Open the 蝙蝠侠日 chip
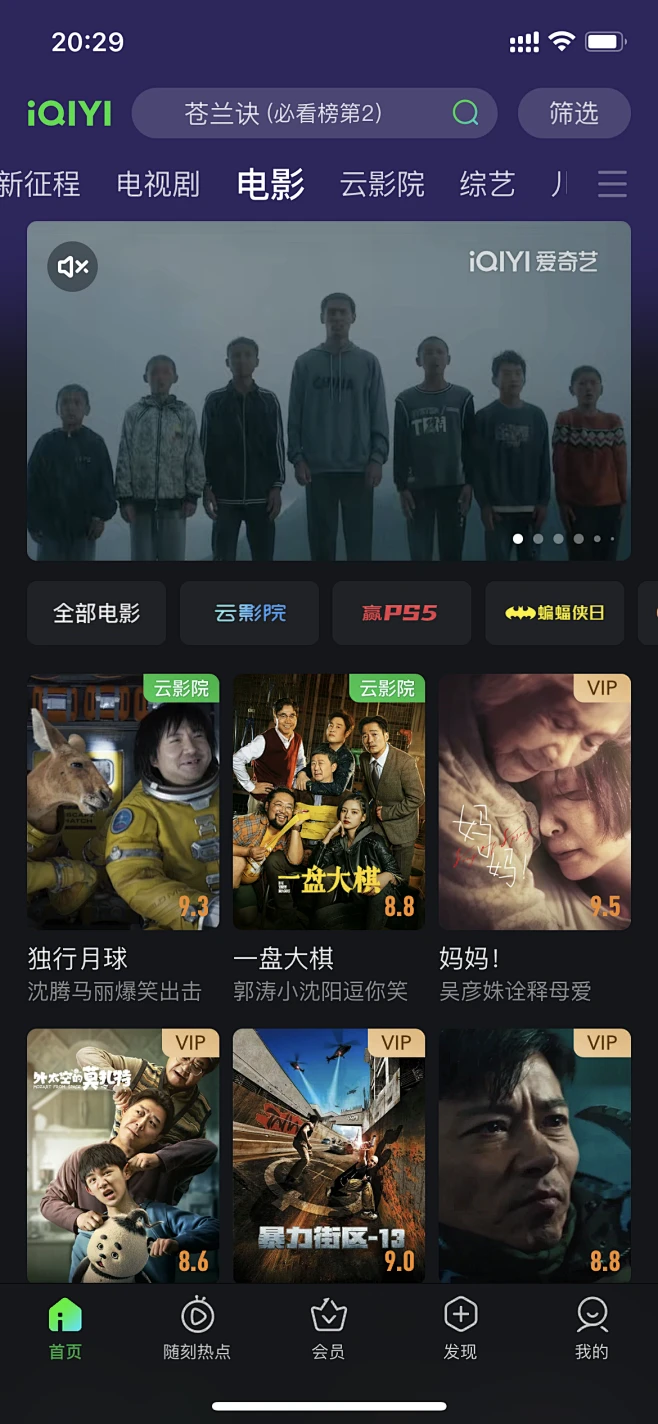 tap(555, 613)
